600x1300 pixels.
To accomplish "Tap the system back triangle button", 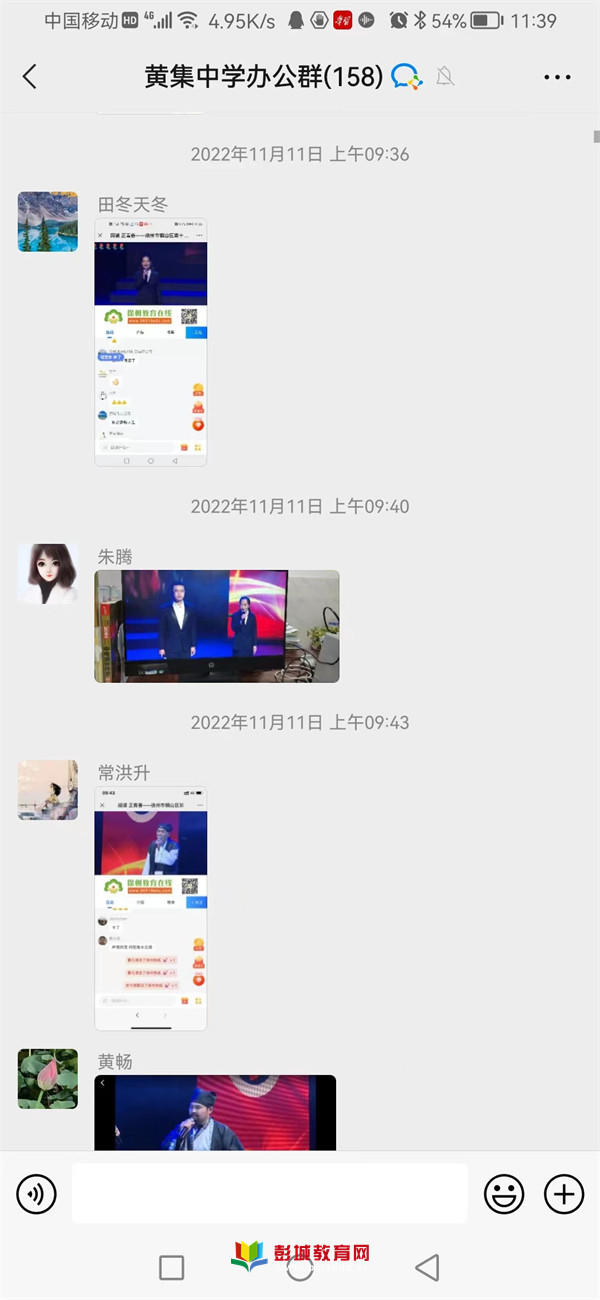I will pyautogui.click(x=427, y=1268).
